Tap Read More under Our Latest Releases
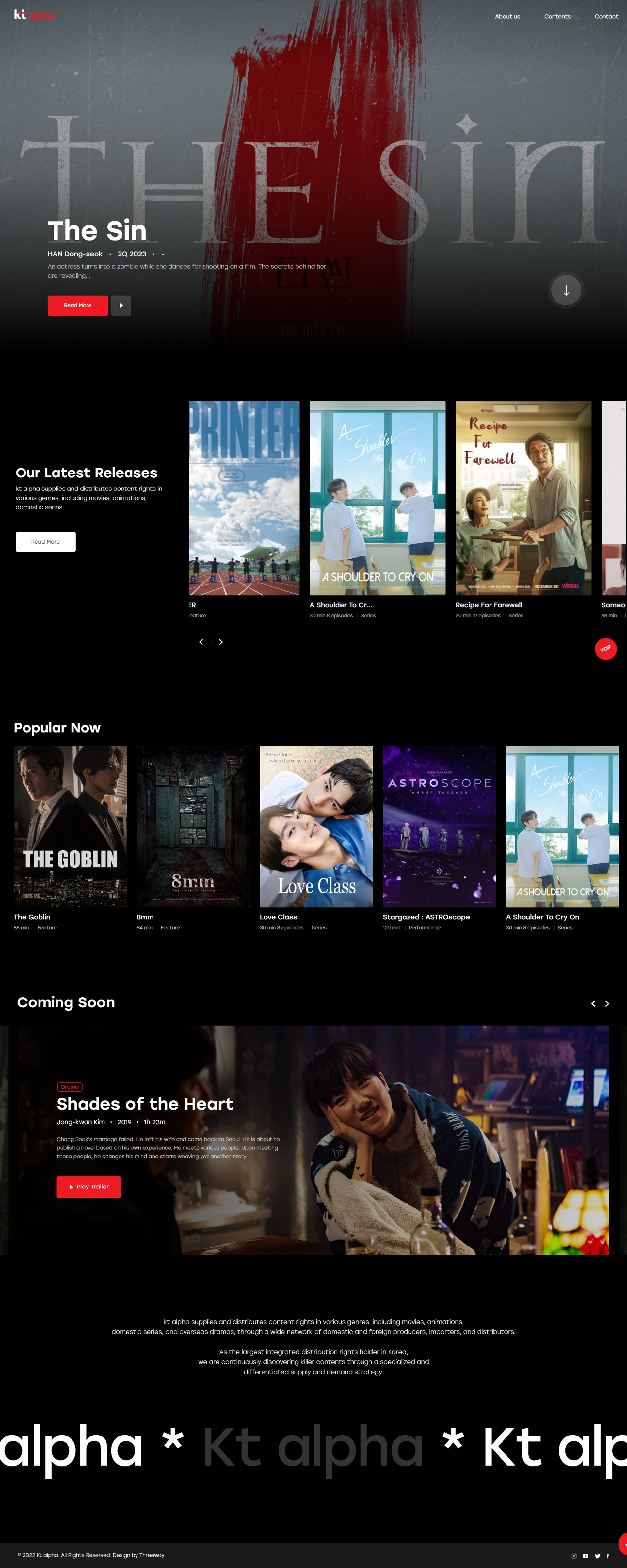Screen dimensions: 627x1568 pos(46,542)
